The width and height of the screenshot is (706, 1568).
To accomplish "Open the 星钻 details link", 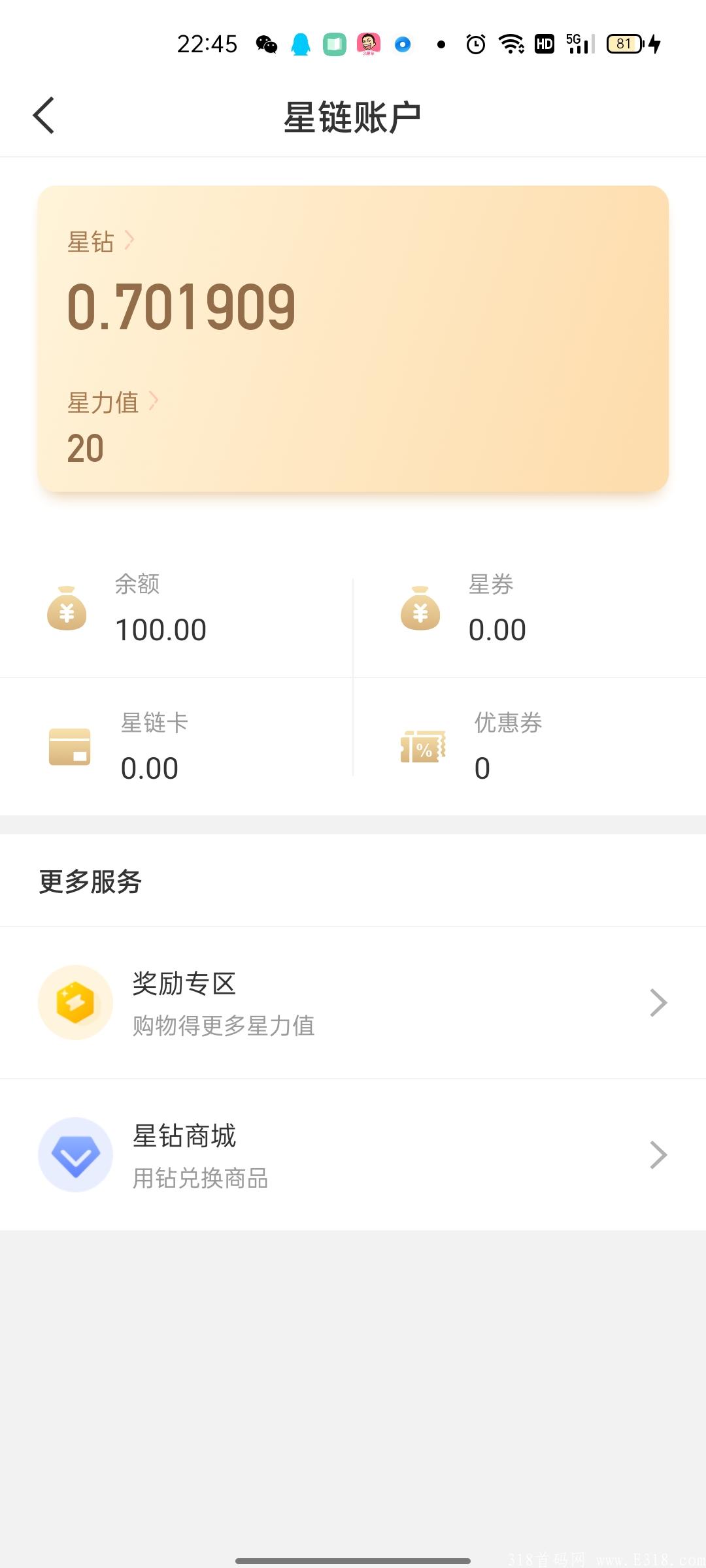I will [101, 242].
